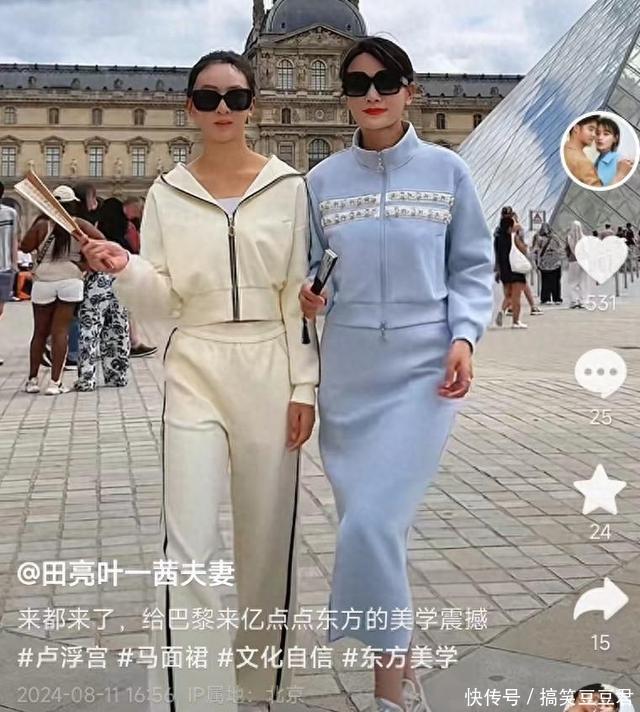Open the @田亮叶一茜夫妻 account name
The width and height of the screenshot is (640, 712).
[125, 574]
